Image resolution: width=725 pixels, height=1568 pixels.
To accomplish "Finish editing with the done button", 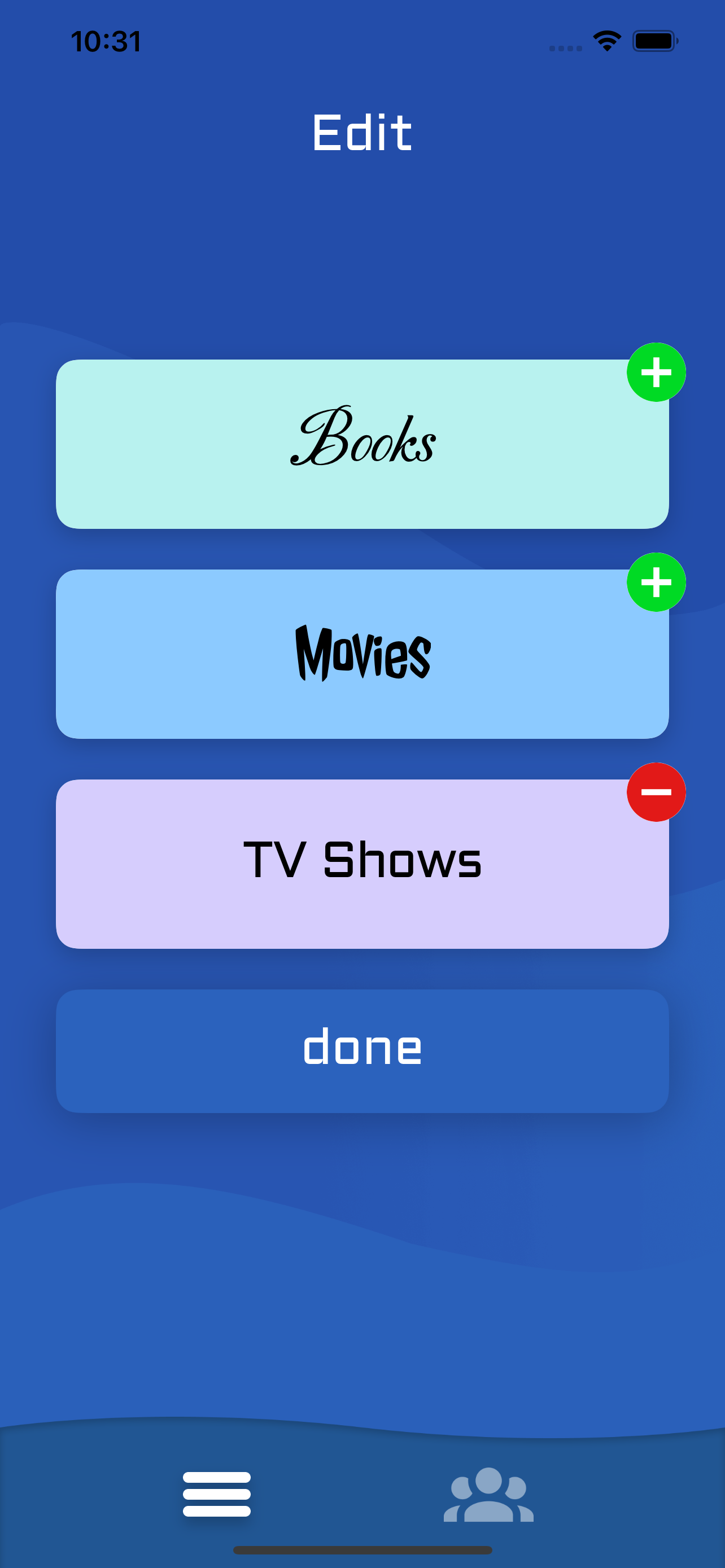I will tap(362, 1050).
